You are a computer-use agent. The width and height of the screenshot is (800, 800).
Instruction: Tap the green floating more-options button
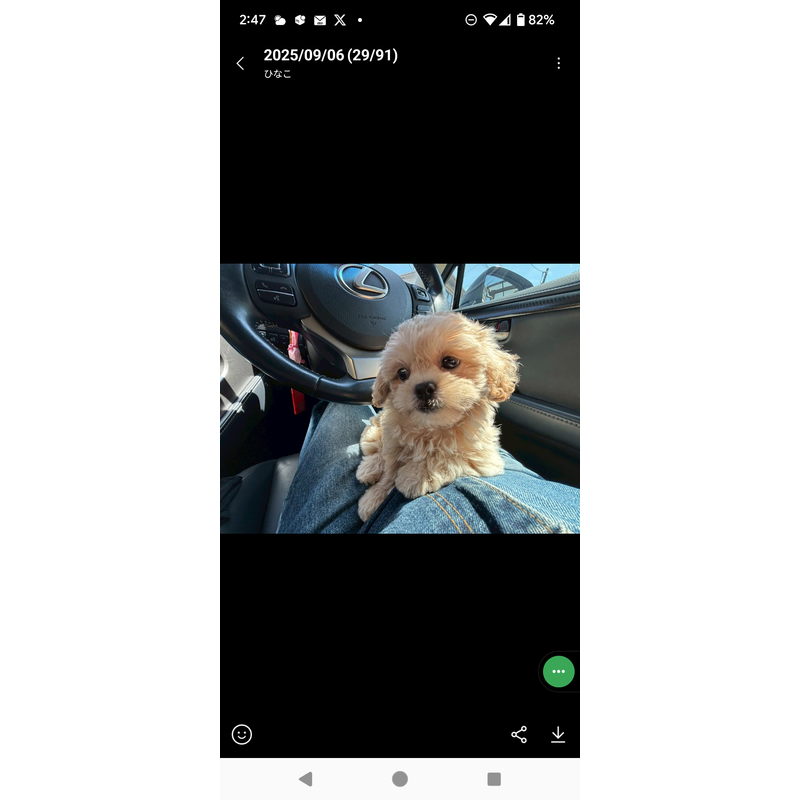click(558, 671)
